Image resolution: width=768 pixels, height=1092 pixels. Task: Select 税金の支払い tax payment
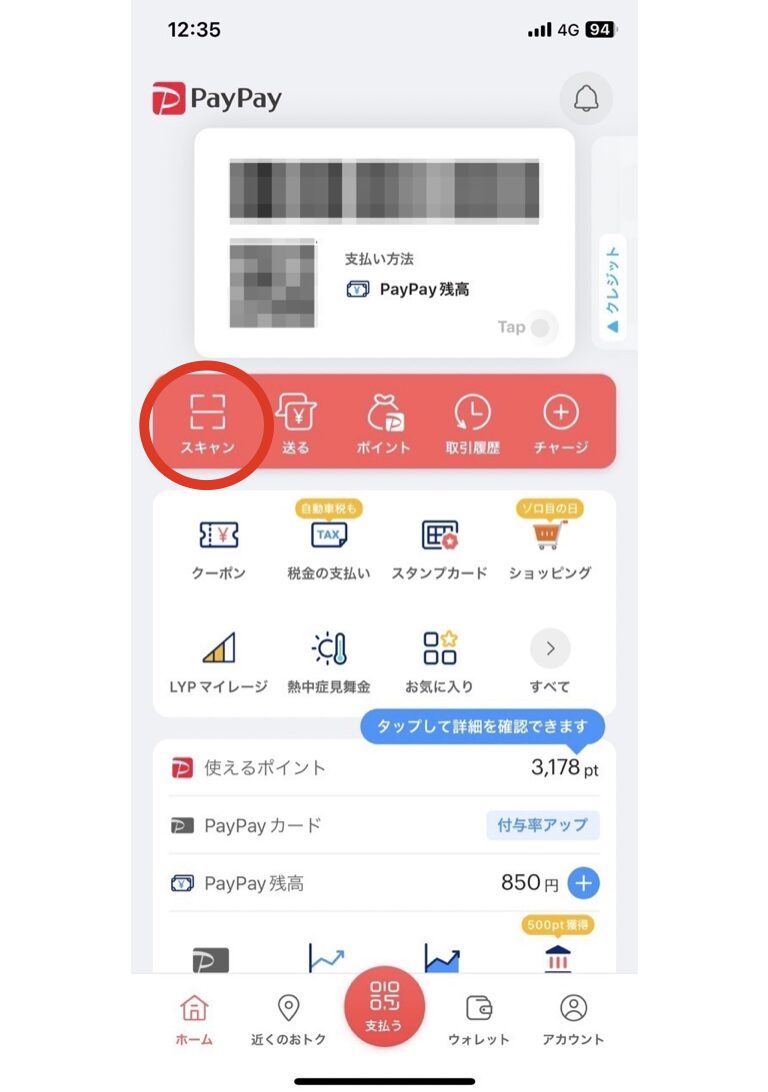tap(329, 548)
